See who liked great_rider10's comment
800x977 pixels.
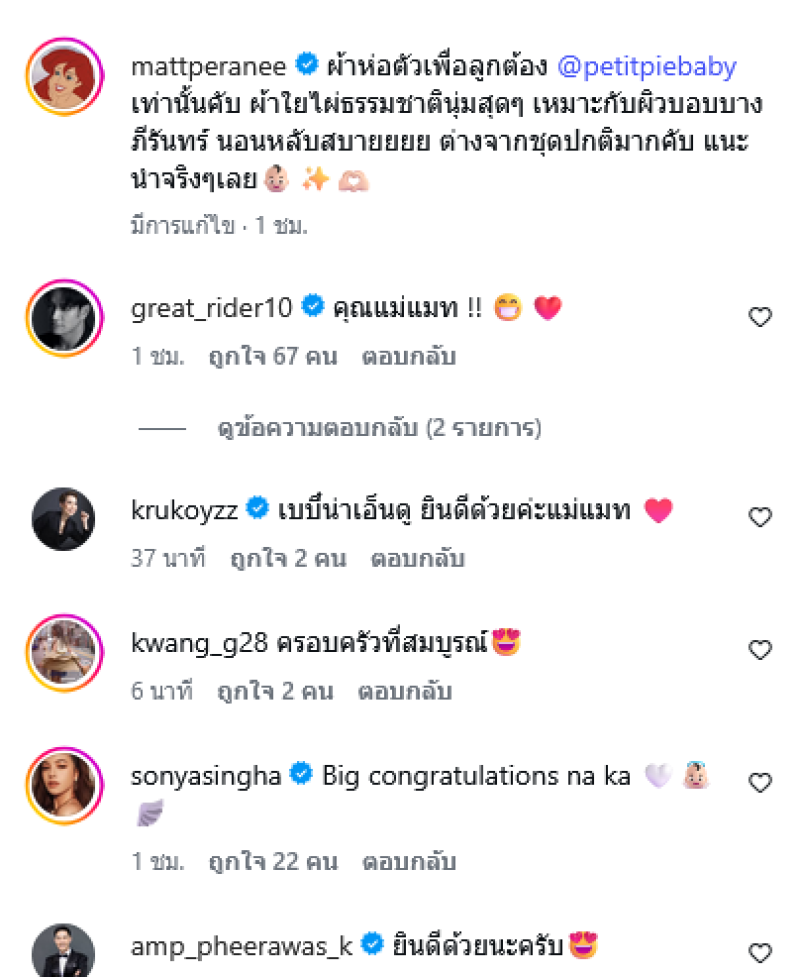[x=272, y=357]
